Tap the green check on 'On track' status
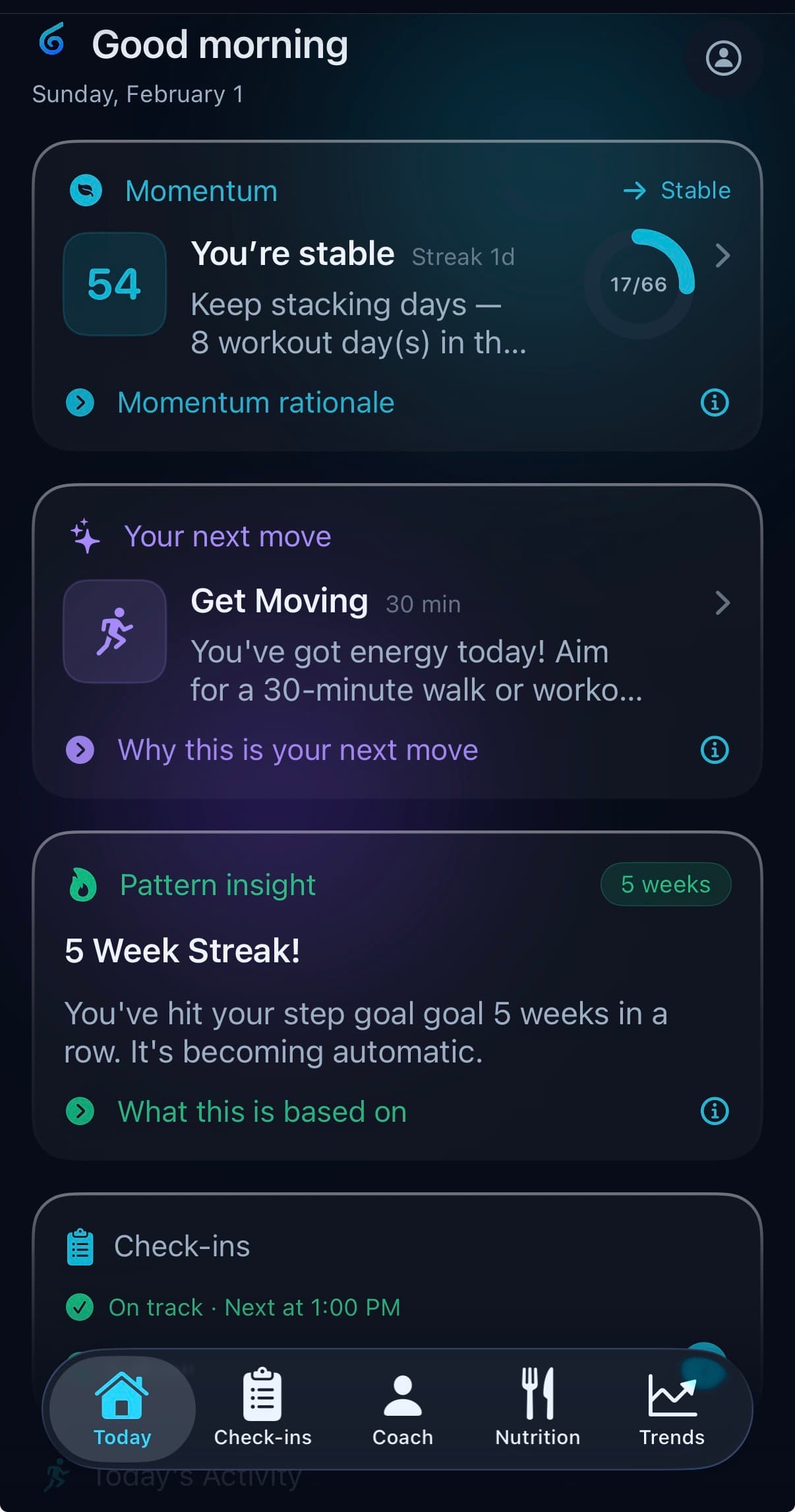The width and height of the screenshot is (795, 1512). tap(79, 1307)
